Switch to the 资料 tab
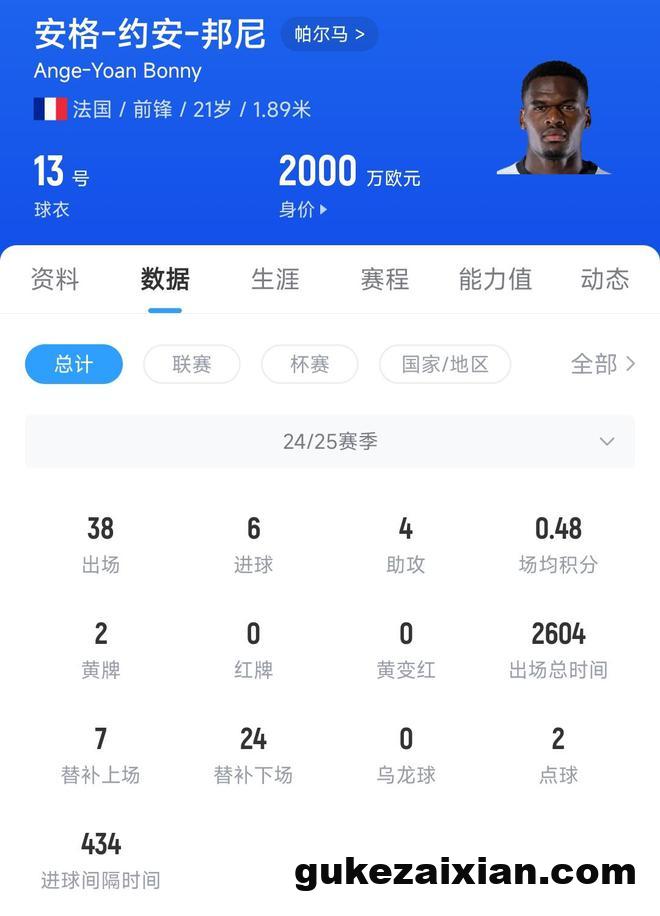660x916 pixels. (55, 279)
